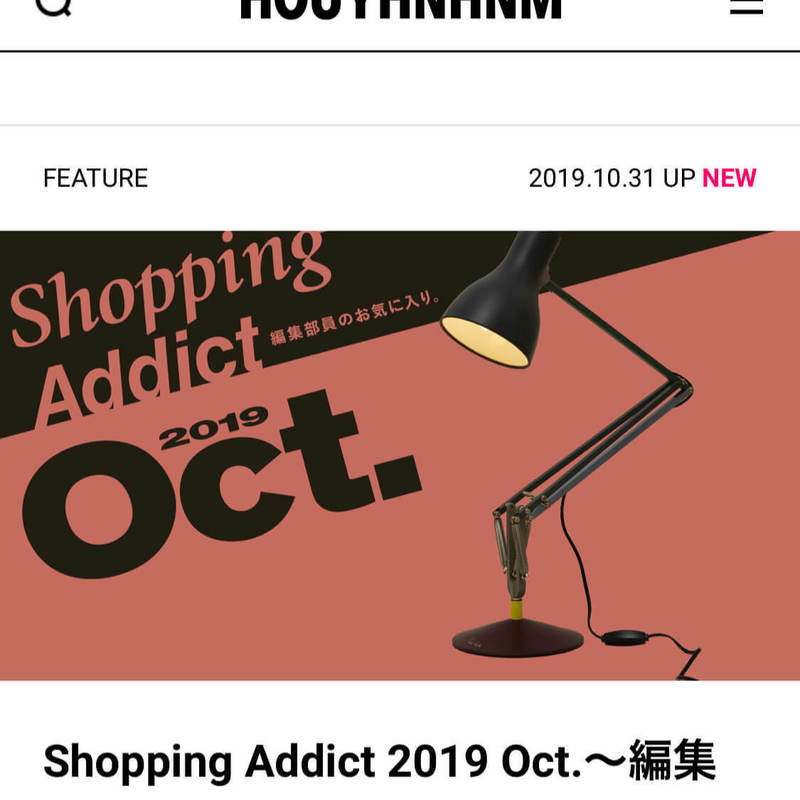Go to the HOUYHNHNM home page

pos(400,8)
